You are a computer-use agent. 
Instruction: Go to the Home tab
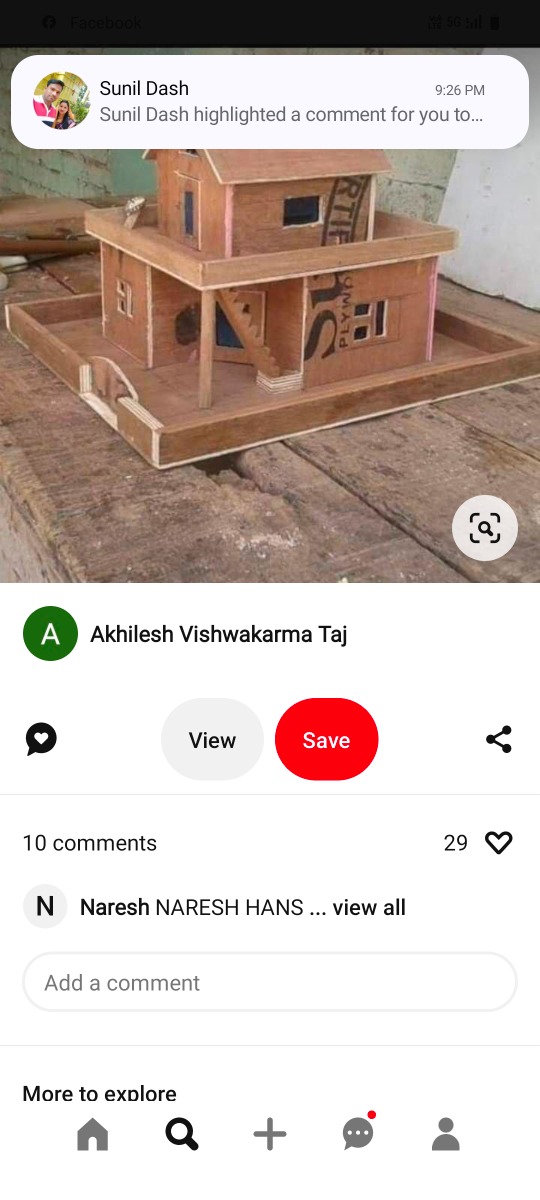93,1135
